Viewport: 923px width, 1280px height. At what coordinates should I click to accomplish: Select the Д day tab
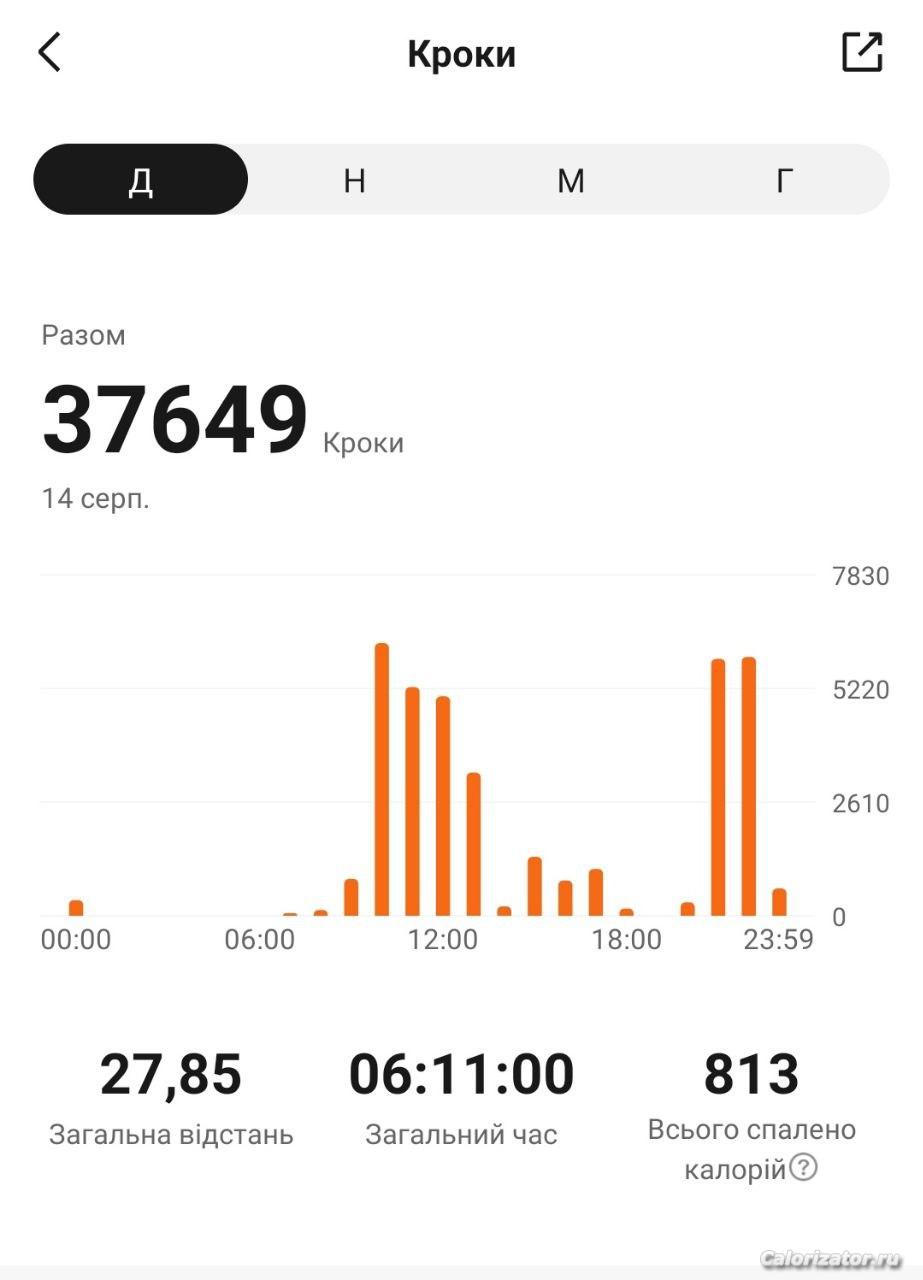pos(141,180)
